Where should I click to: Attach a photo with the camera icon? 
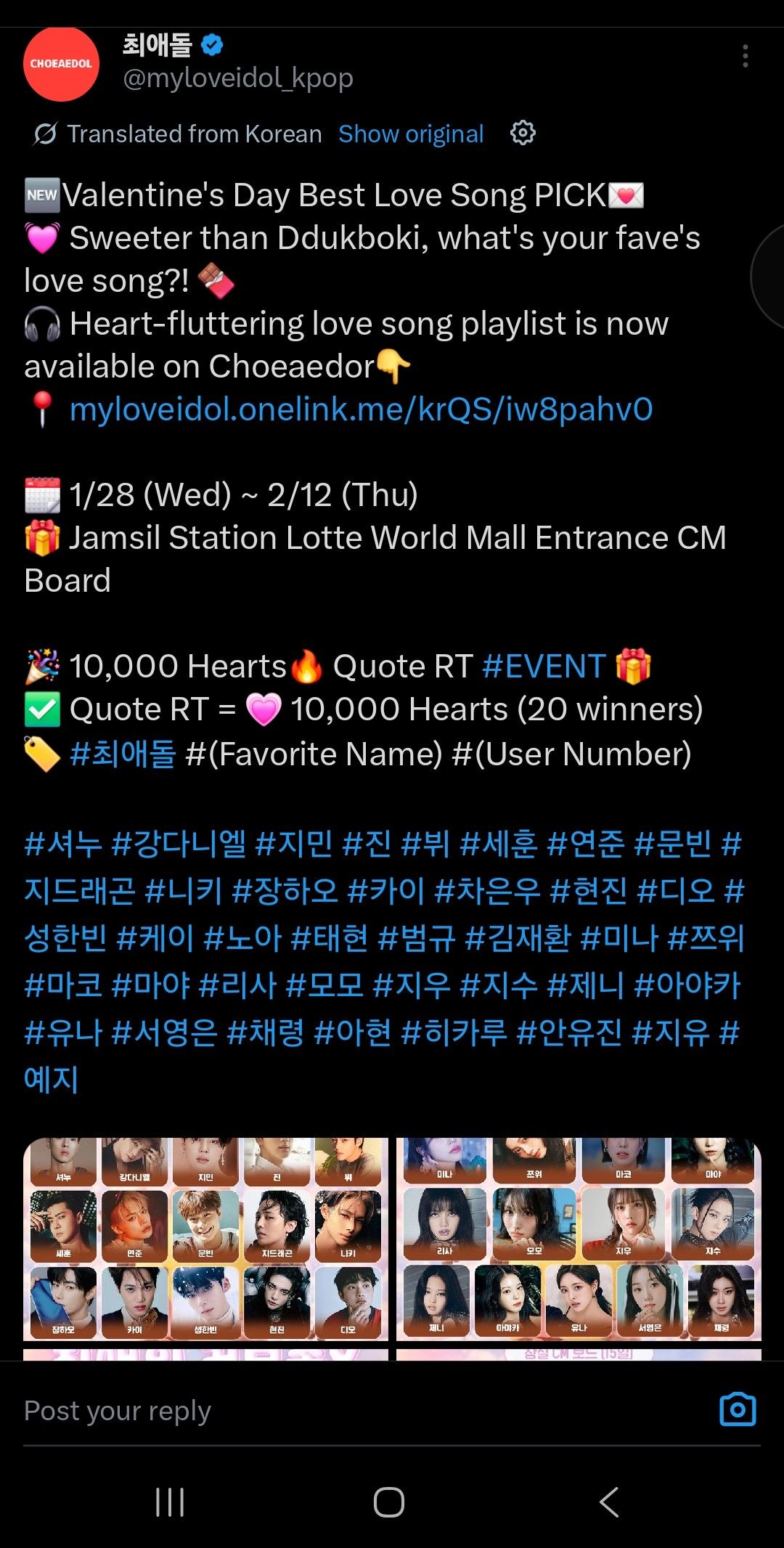(738, 1410)
